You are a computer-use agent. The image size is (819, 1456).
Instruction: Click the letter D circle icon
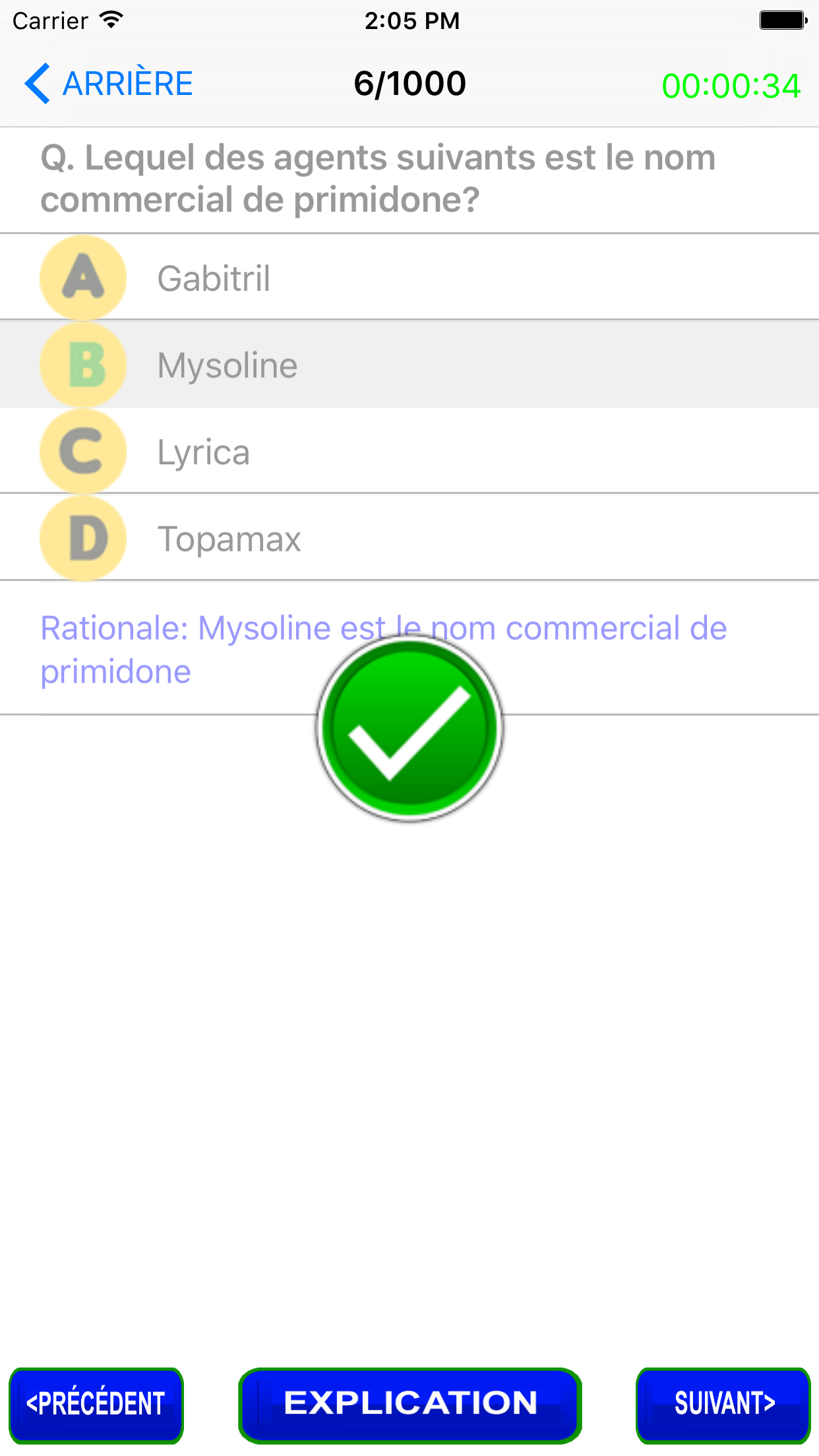[x=82, y=537]
